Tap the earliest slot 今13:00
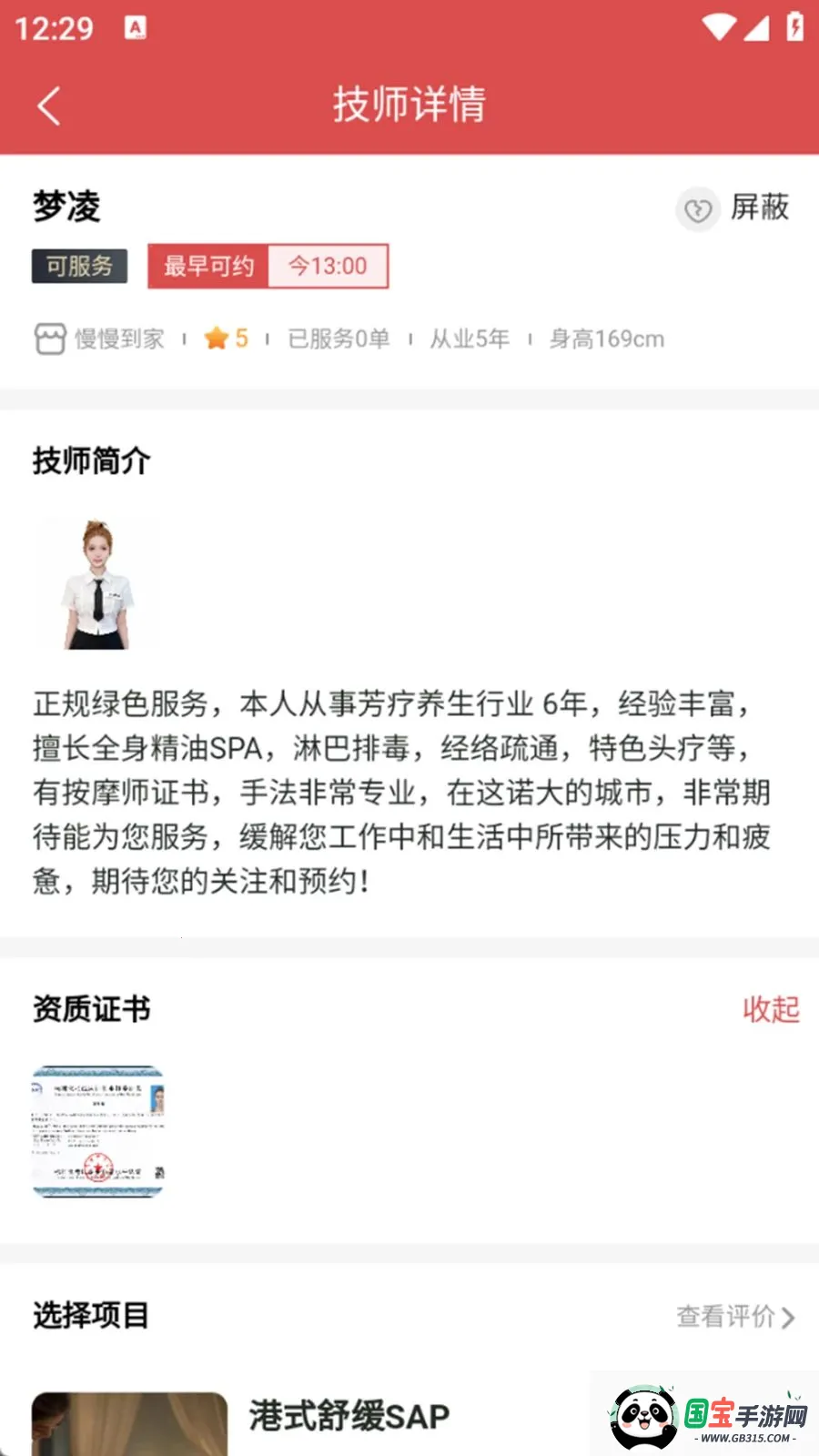The image size is (819, 1456). coord(328,266)
